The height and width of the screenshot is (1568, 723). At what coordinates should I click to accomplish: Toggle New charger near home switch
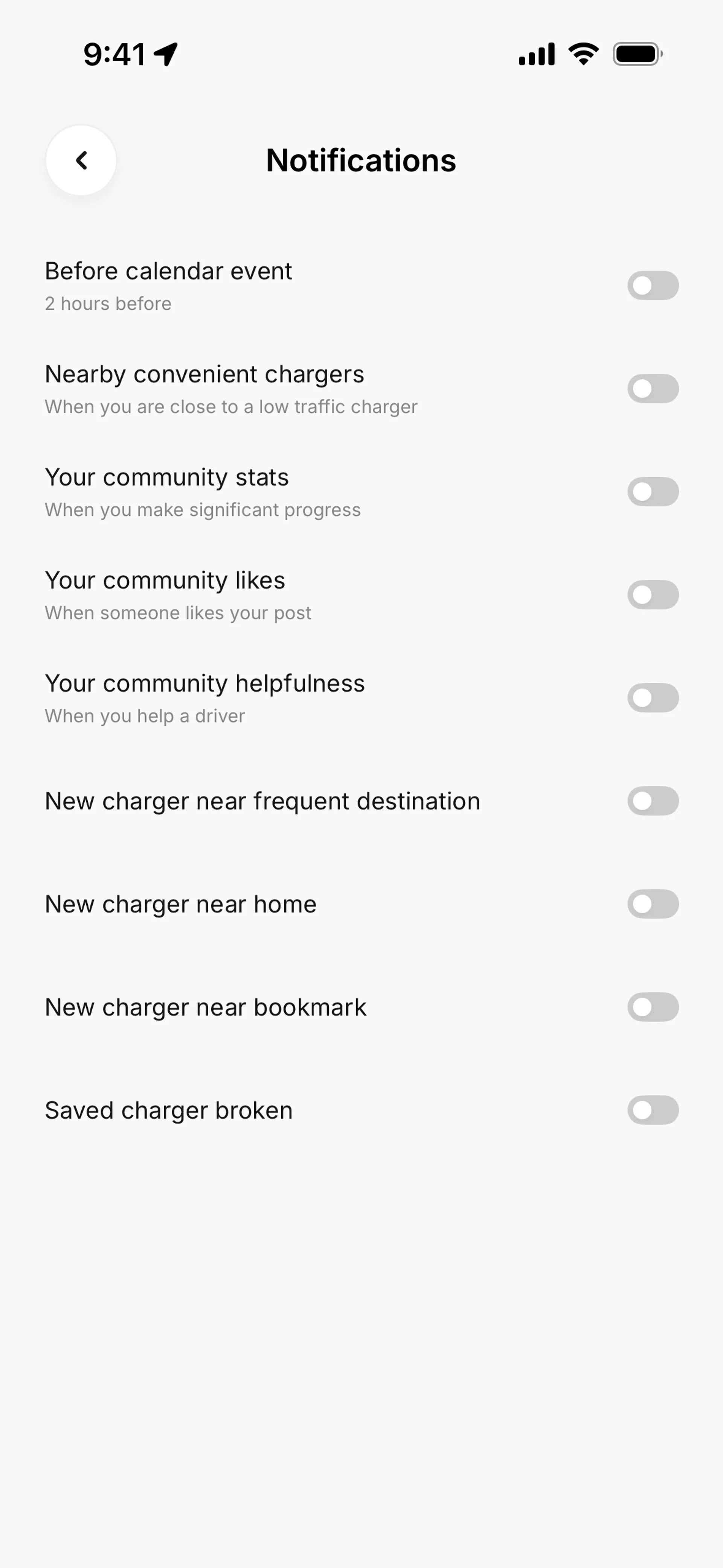(x=653, y=904)
